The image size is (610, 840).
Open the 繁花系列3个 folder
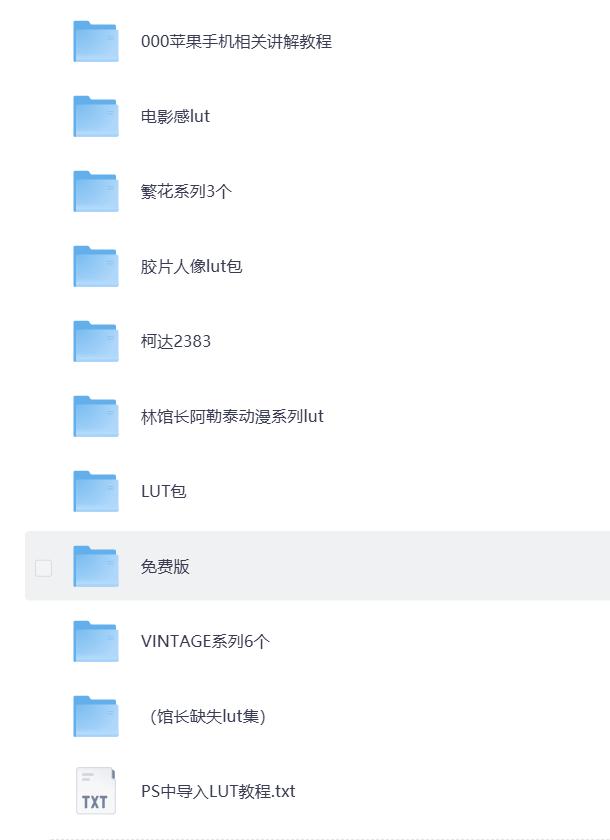pos(186,192)
